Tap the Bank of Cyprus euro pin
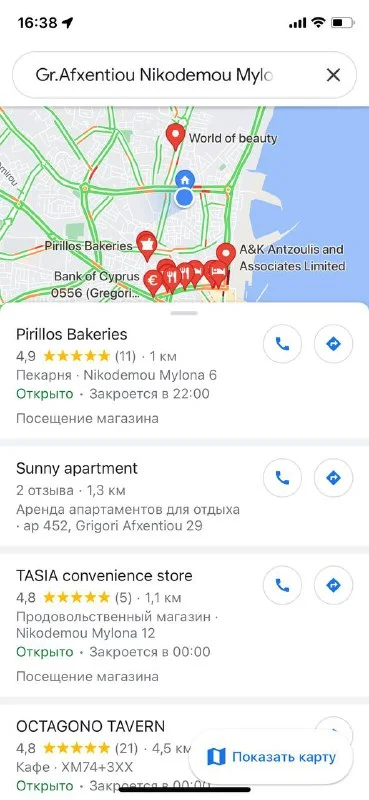 (x=153, y=282)
